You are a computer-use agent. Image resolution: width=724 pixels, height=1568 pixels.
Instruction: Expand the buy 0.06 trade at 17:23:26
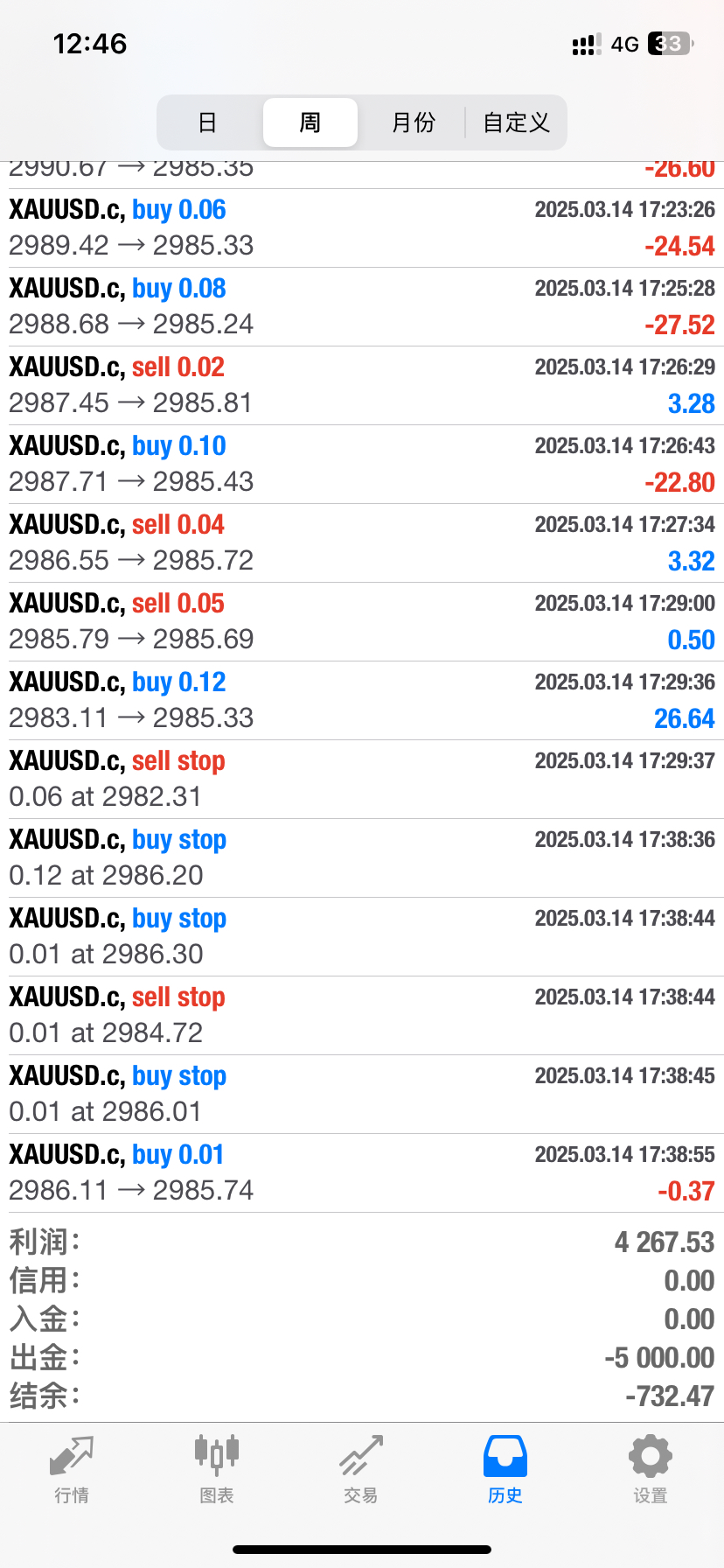[362, 227]
